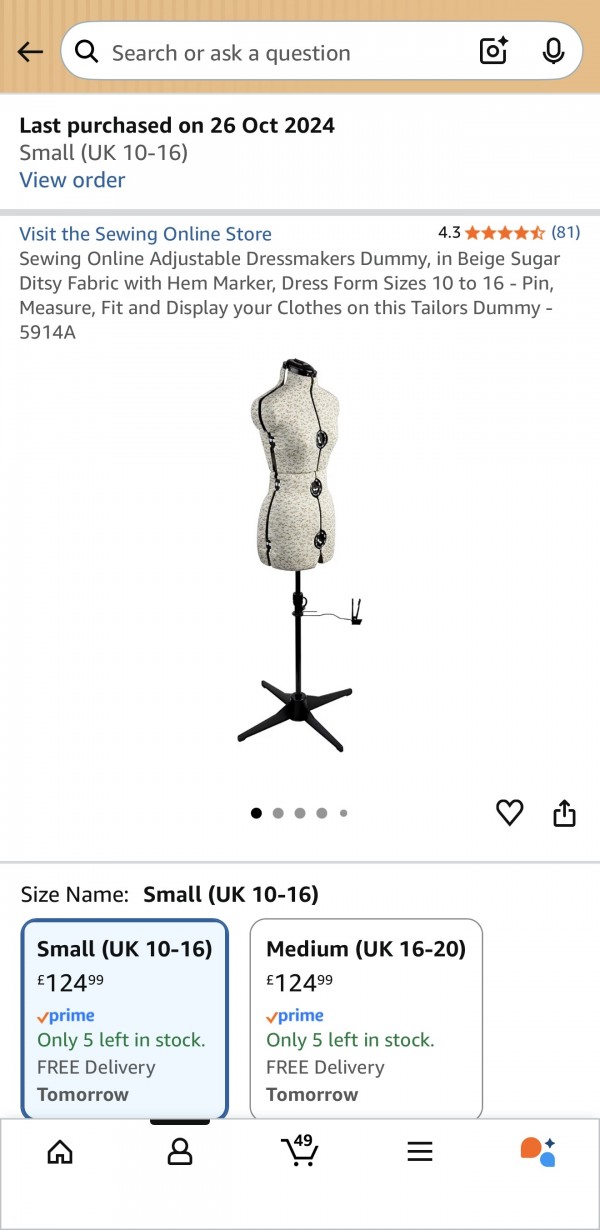Open the hamburger menu tab
600x1230 pixels.
[x=420, y=1152]
